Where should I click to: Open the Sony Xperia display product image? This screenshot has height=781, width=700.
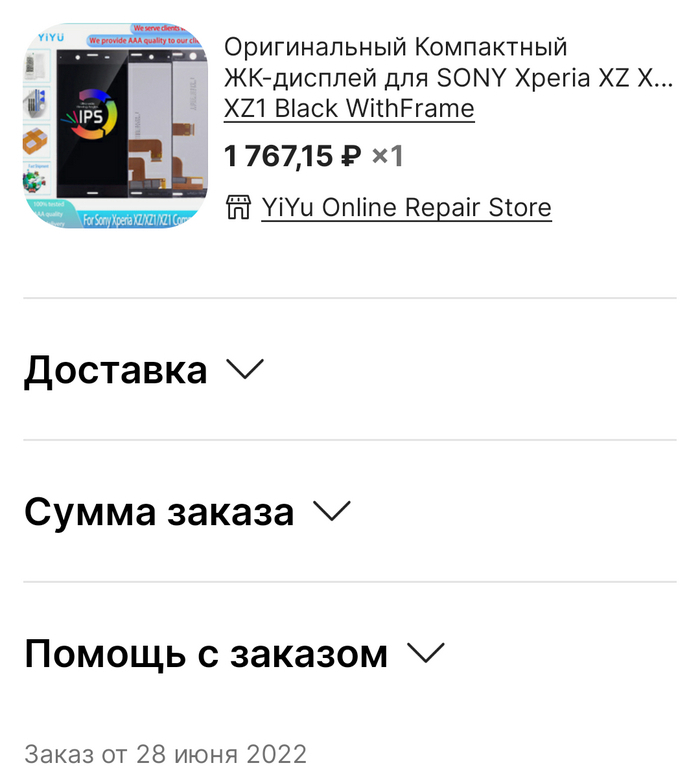(x=114, y=125)
